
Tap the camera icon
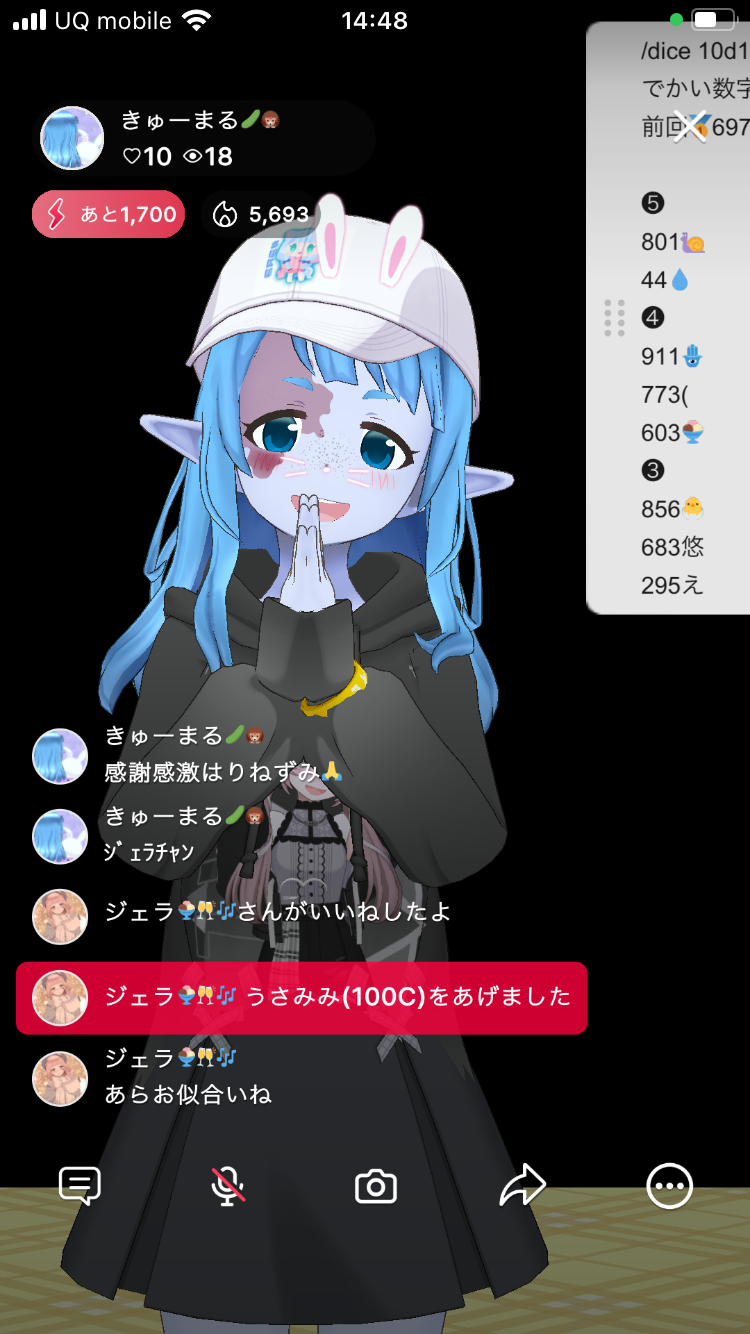click(376, 1186)
